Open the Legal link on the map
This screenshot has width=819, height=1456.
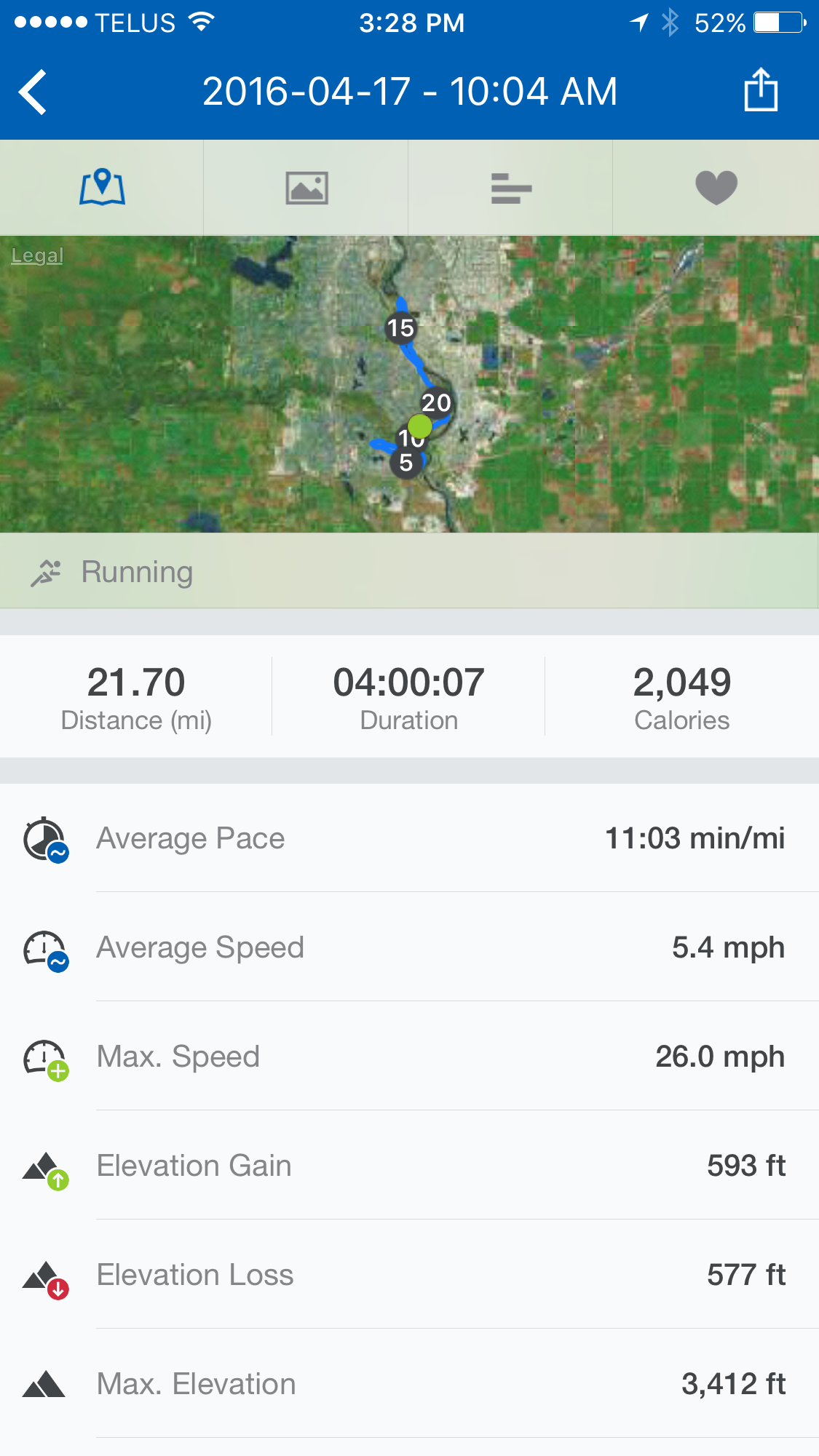tap(37, 255)
